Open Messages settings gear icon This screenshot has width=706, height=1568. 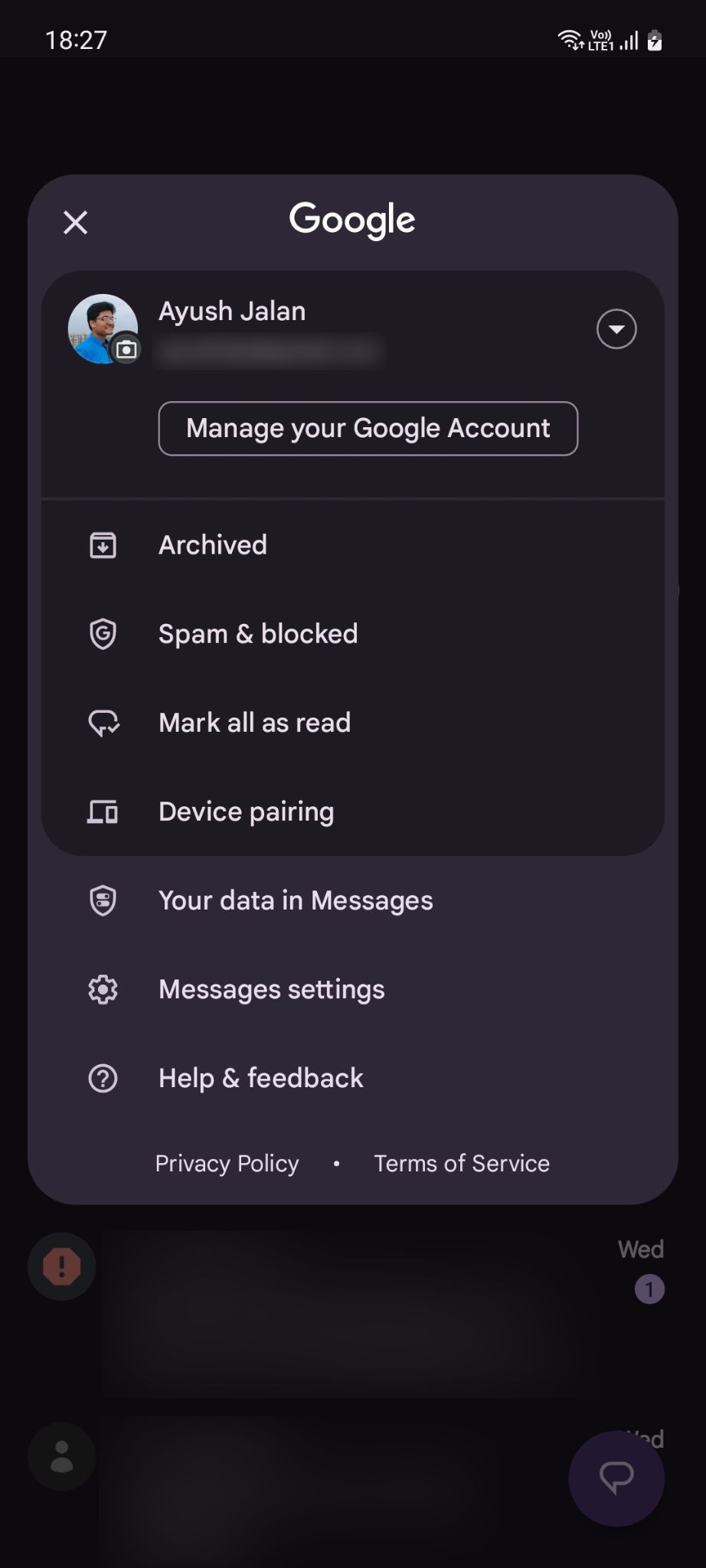[102, 989]
